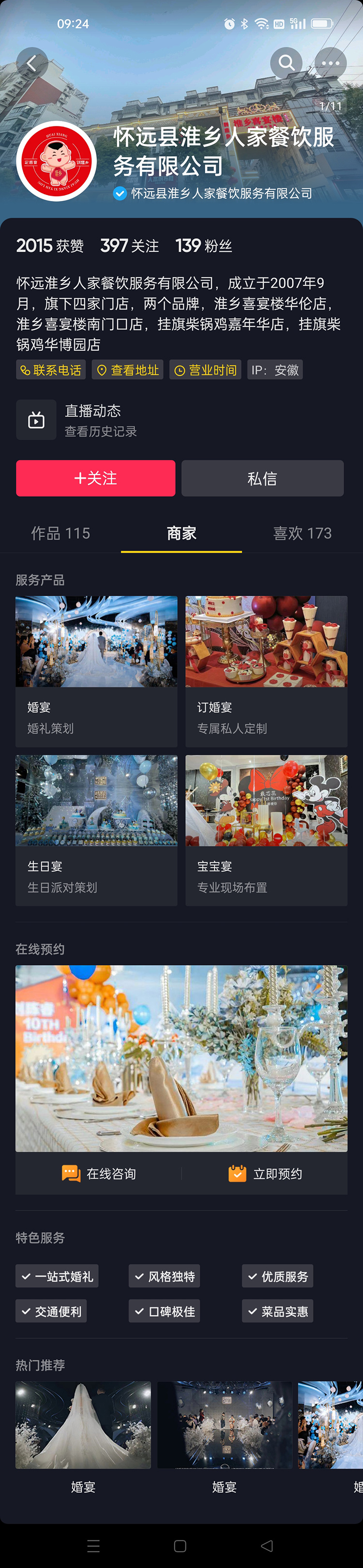Open the three-dot overflow menu
The width and height of the screenshot is (363, 1568).
[330, 62]
